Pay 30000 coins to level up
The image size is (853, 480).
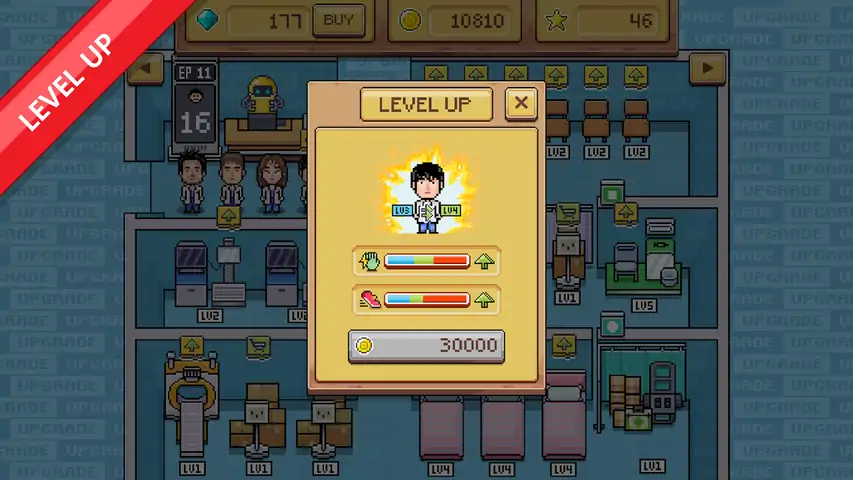pos(427,345)
